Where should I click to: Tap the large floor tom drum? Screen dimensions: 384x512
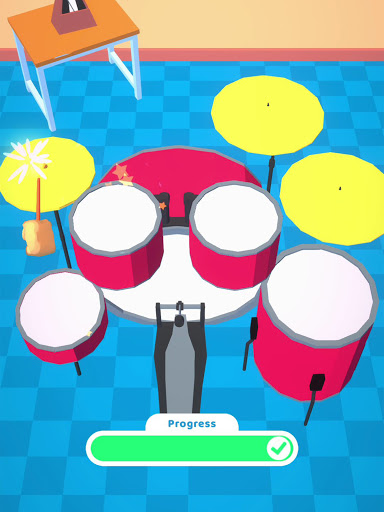(316, 322)
